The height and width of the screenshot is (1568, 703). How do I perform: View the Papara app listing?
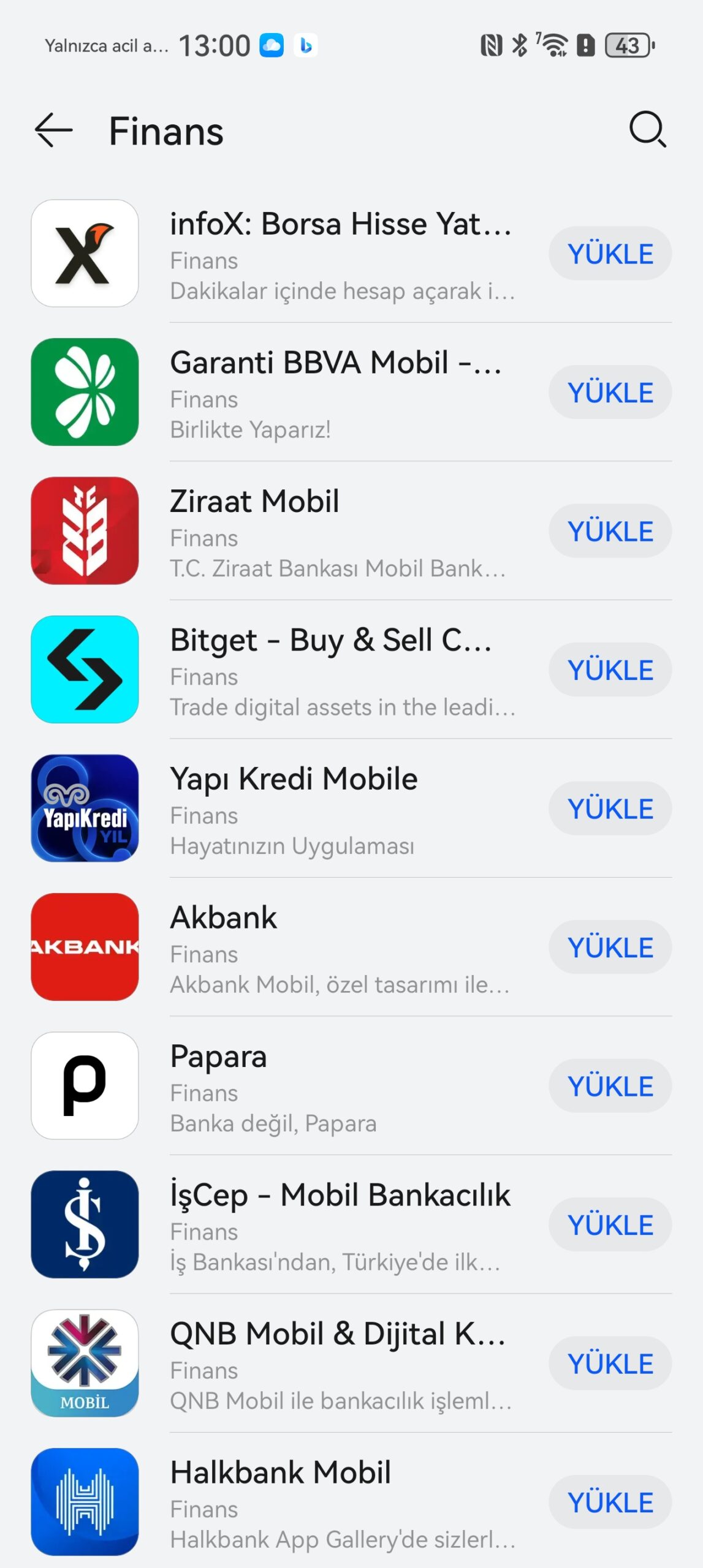(x=288, y=1086)
